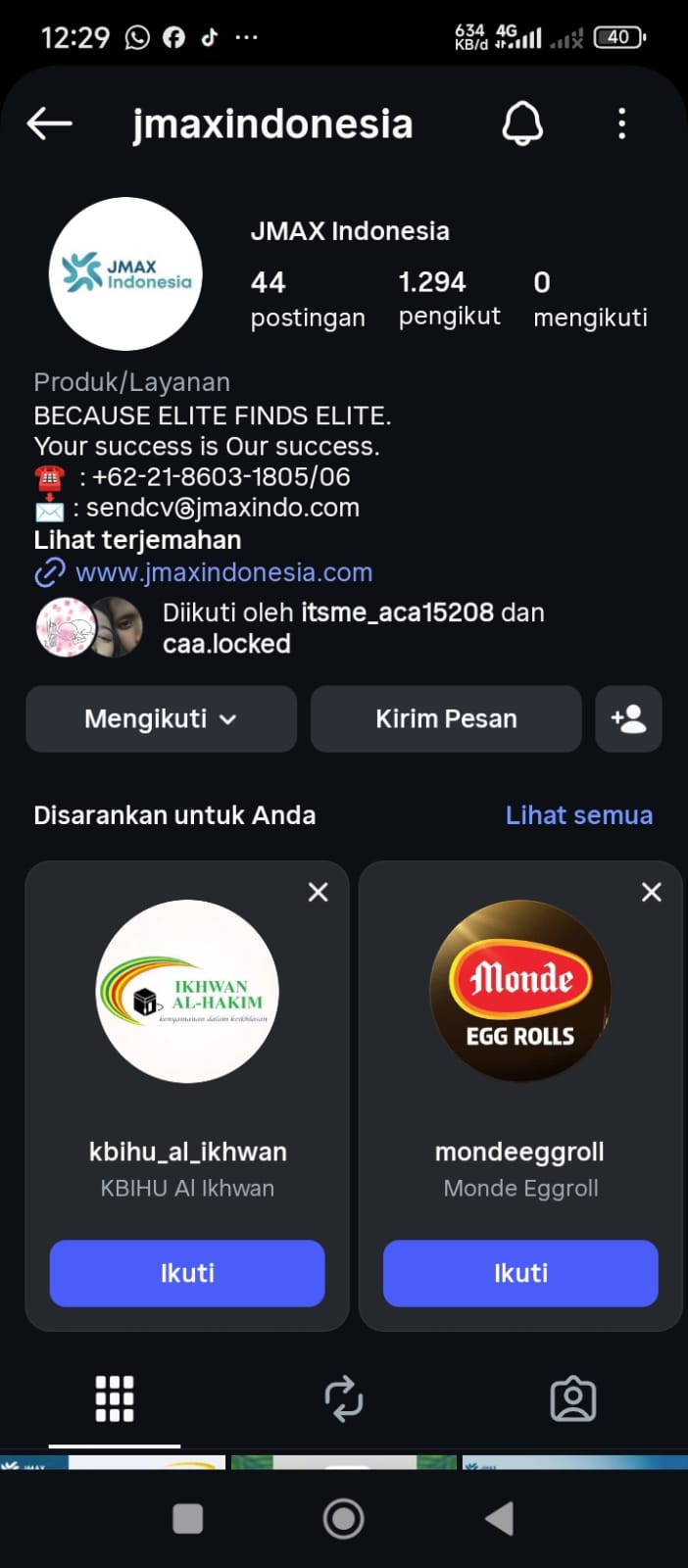
Task: Tap the Kirim Pesan button
Action: [x=446, y=719]
